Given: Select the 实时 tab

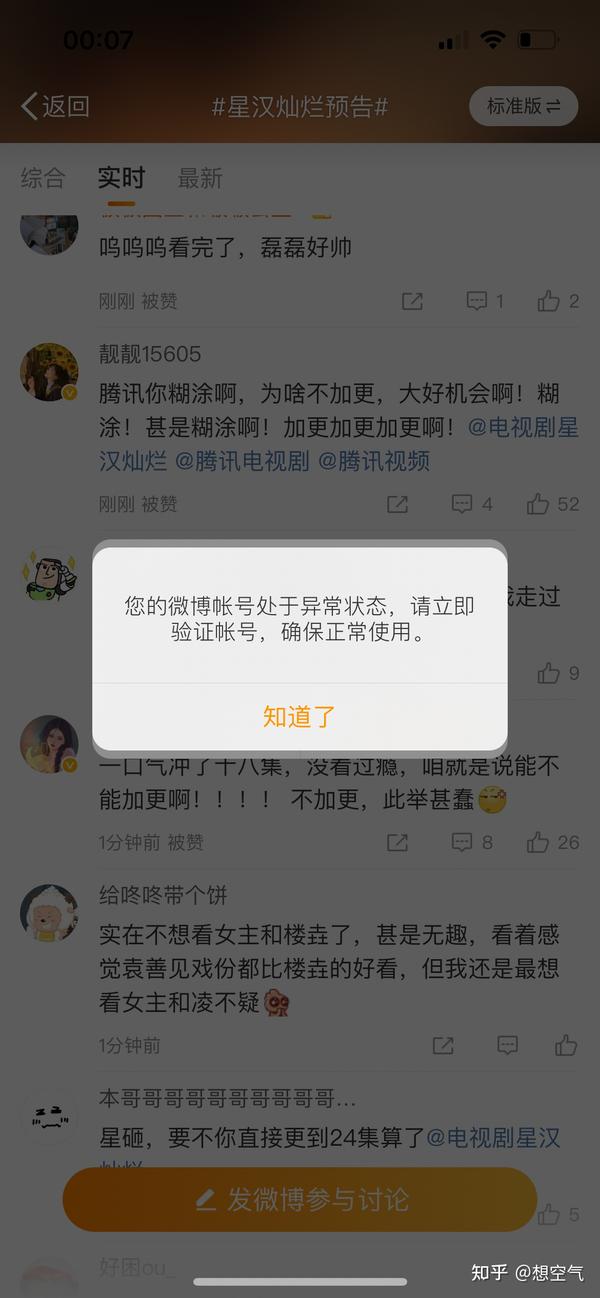Looking at the screenshot, I should click(121, 178).
